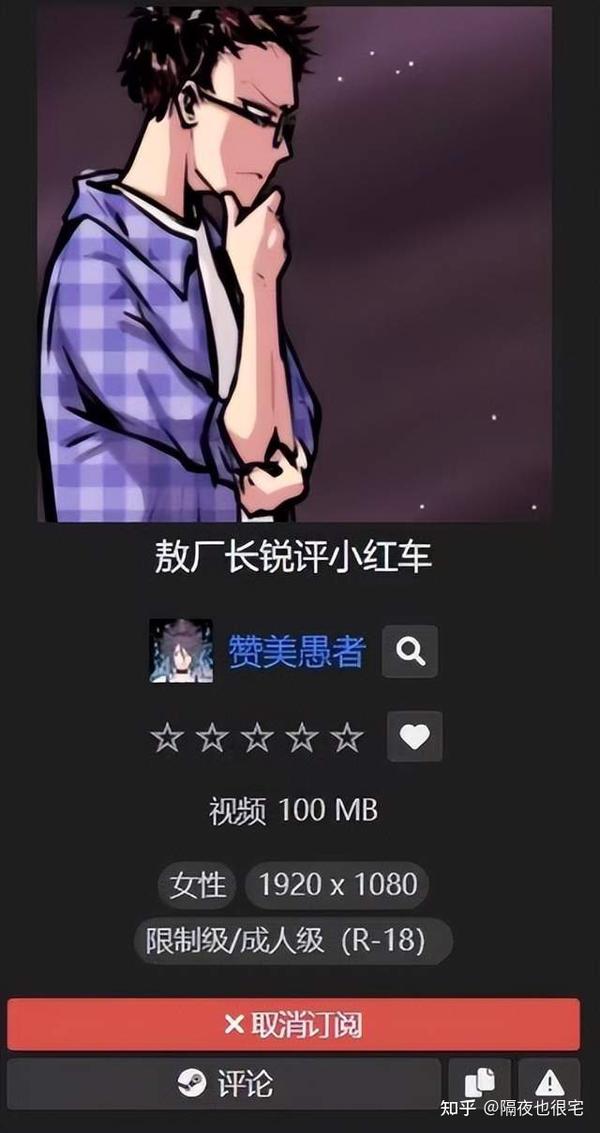Select the 1920 x 1080 resolution chip
Viewport: 600px width, 1133px height.
(x=337, y=884)
